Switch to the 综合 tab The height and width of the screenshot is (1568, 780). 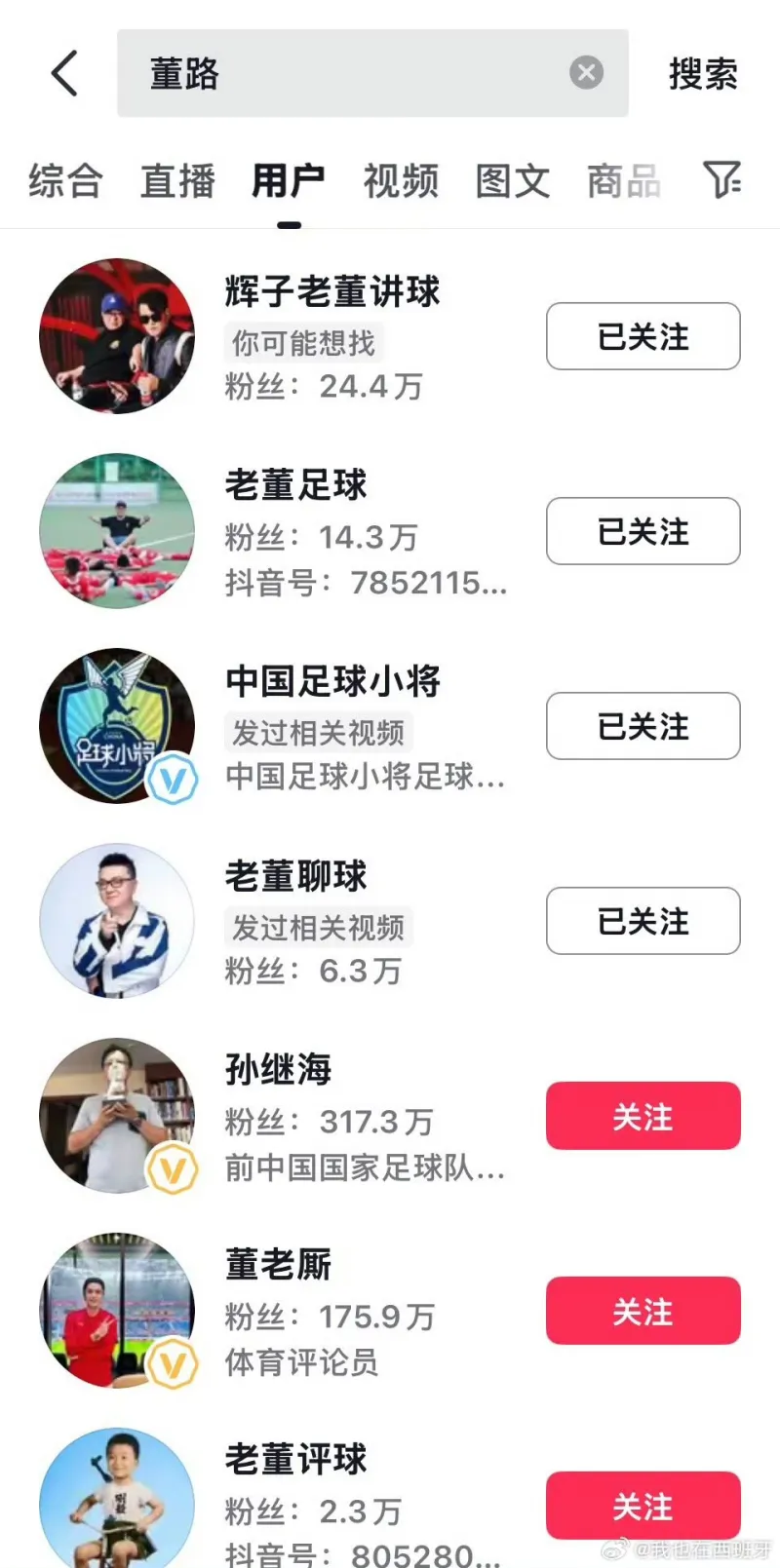[x=65, y=181]
